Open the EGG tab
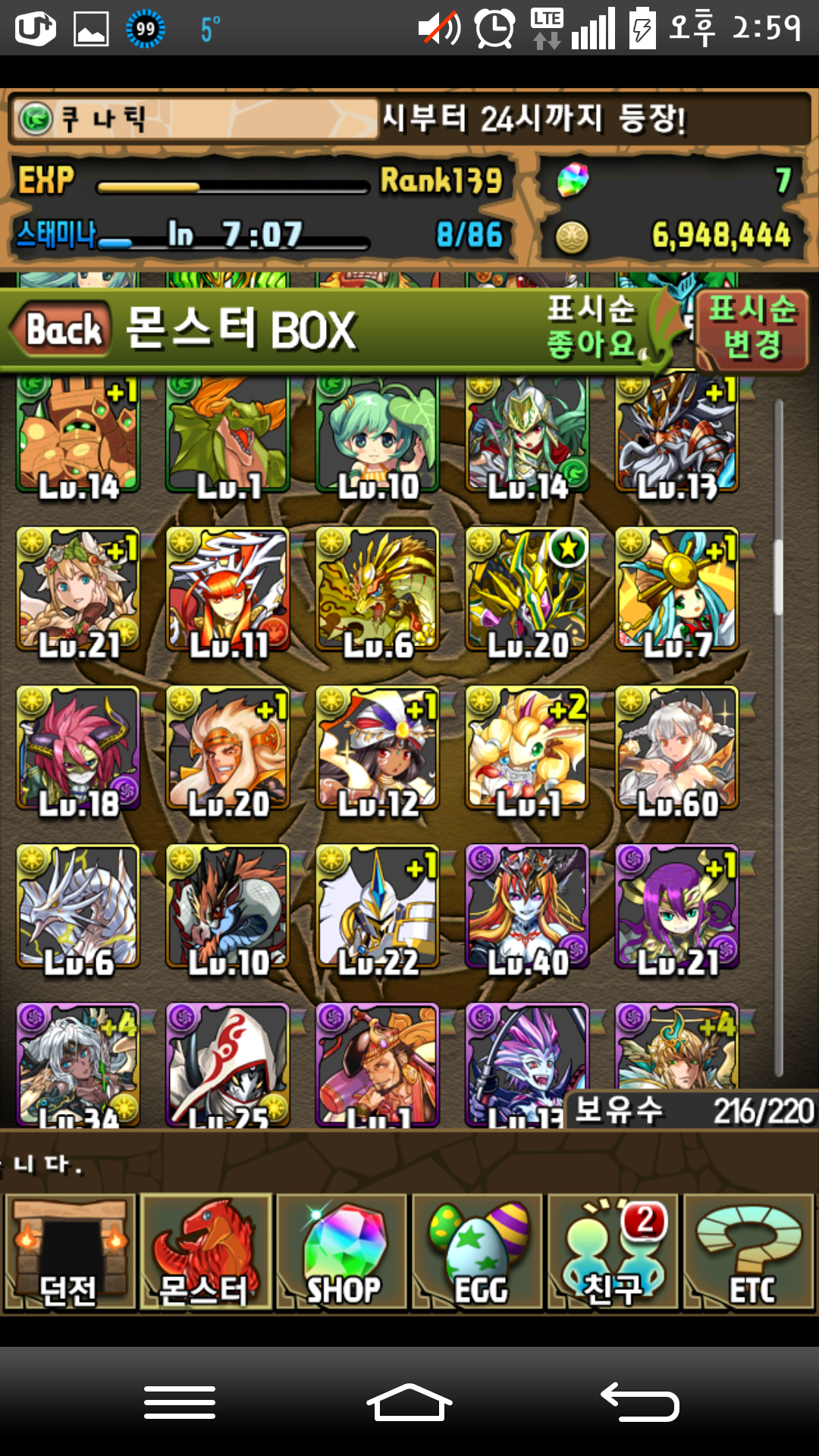Screen dimensions: 819x1456 coord(478,1253)
